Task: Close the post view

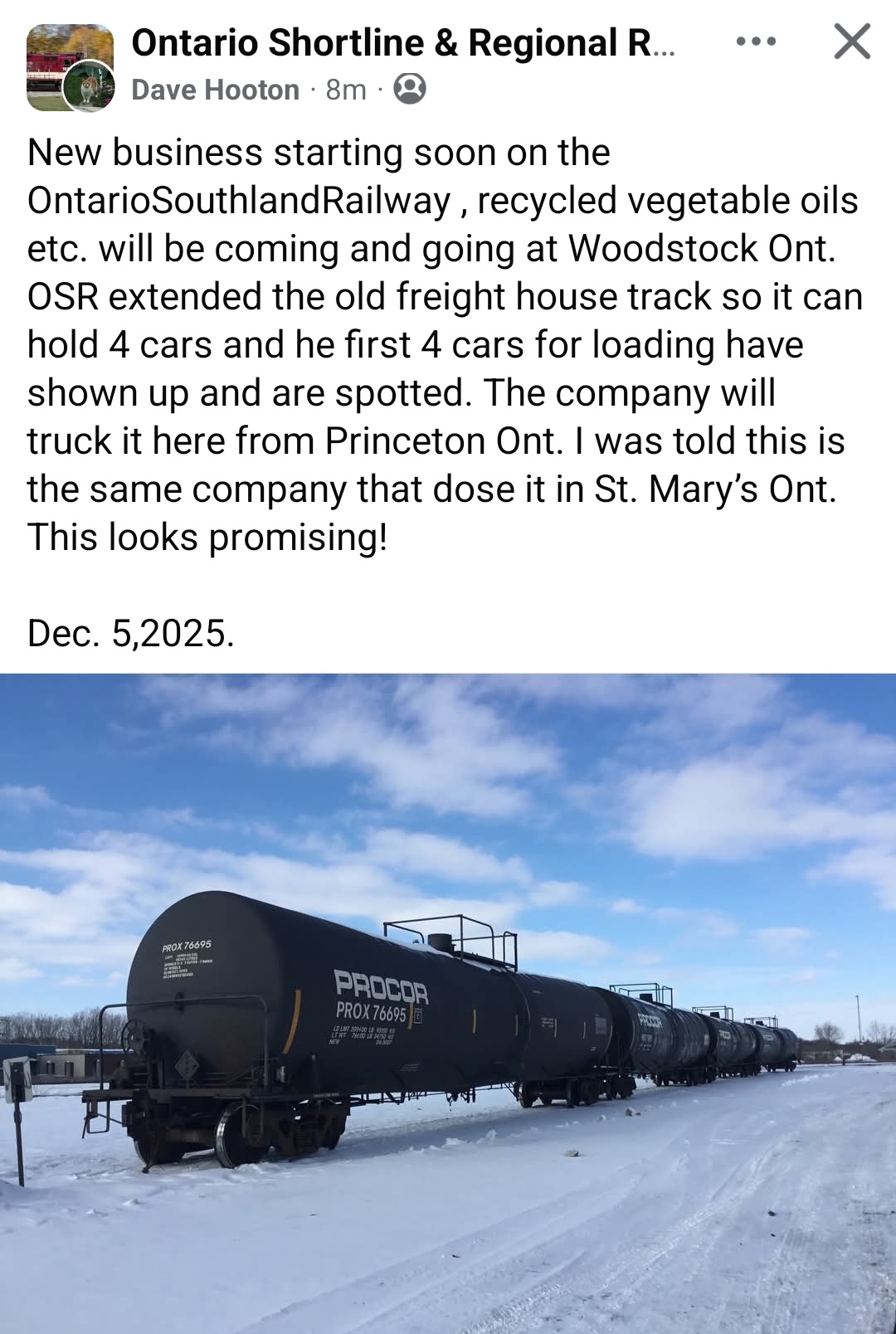Action: point(852,41)
